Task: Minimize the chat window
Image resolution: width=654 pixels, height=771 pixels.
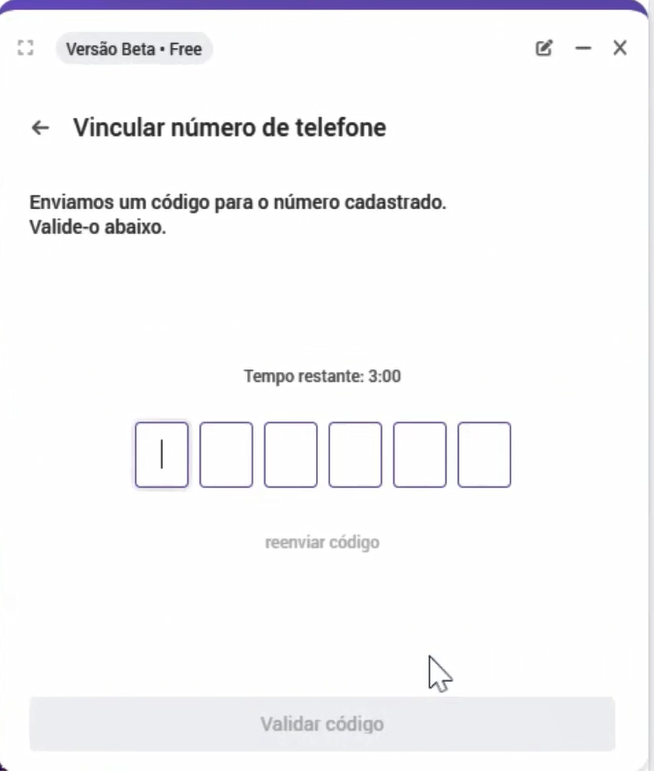Action: tap(583, 48)
